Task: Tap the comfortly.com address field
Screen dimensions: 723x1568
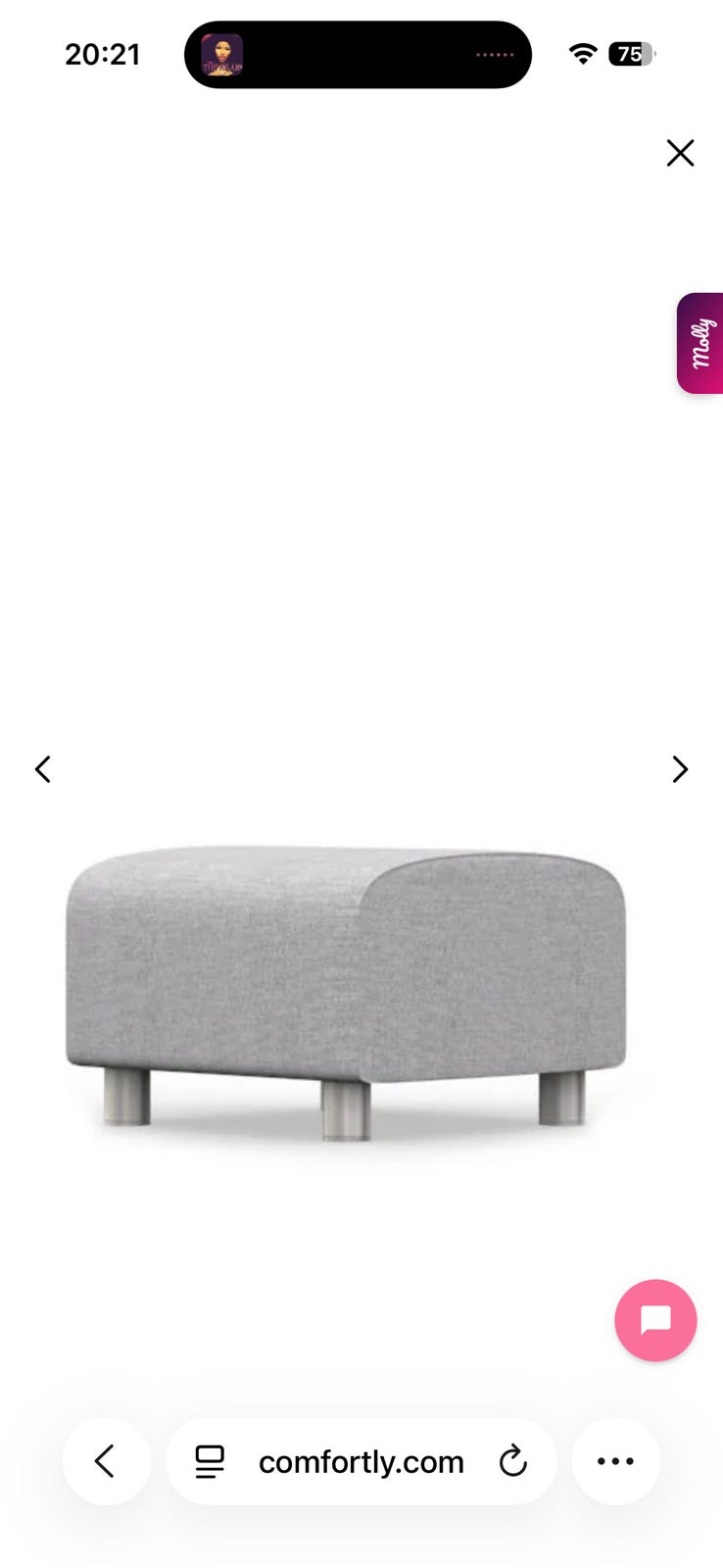Action: [x=361, y=1461]
